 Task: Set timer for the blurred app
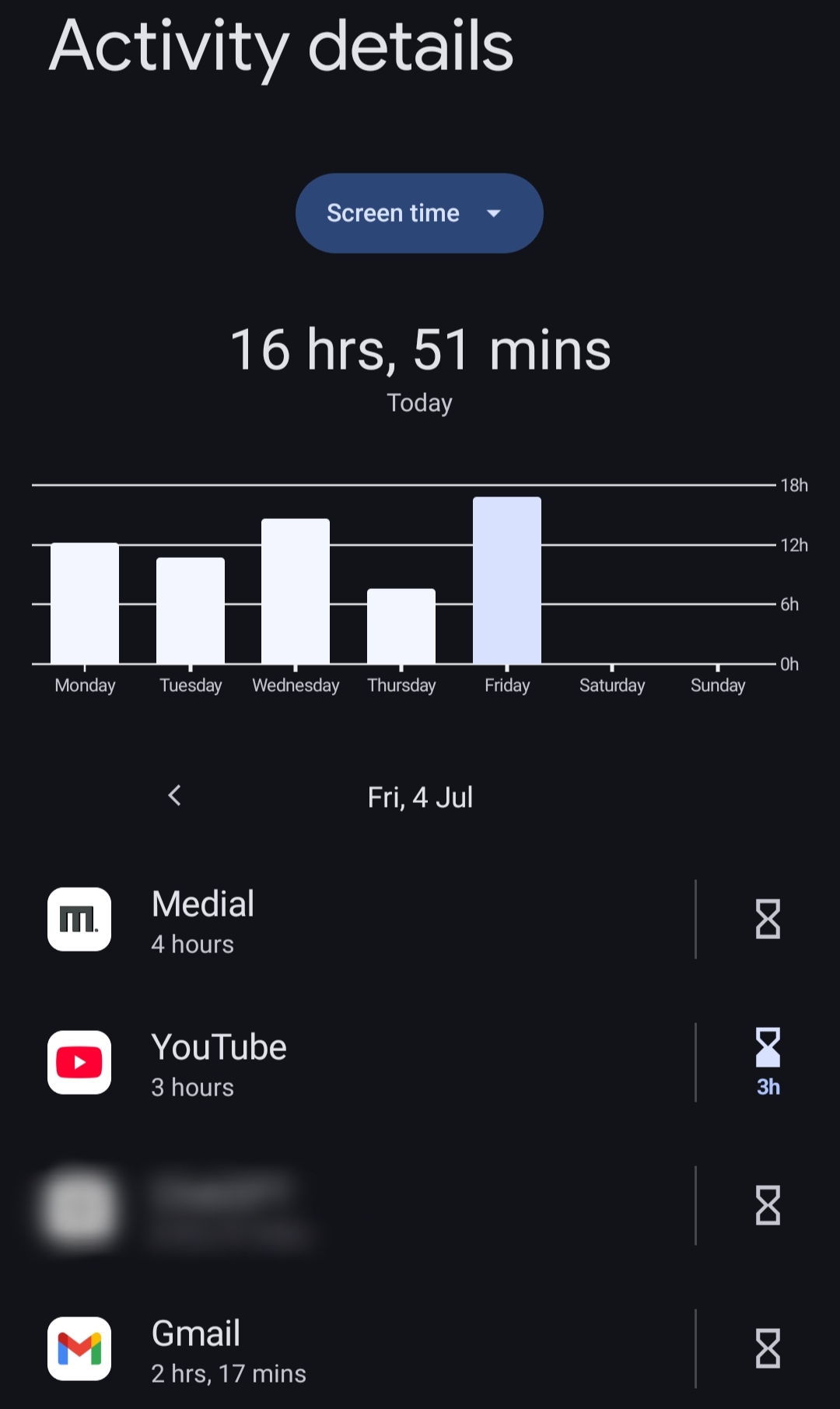pyautogui.click(x=768, y=1206)
